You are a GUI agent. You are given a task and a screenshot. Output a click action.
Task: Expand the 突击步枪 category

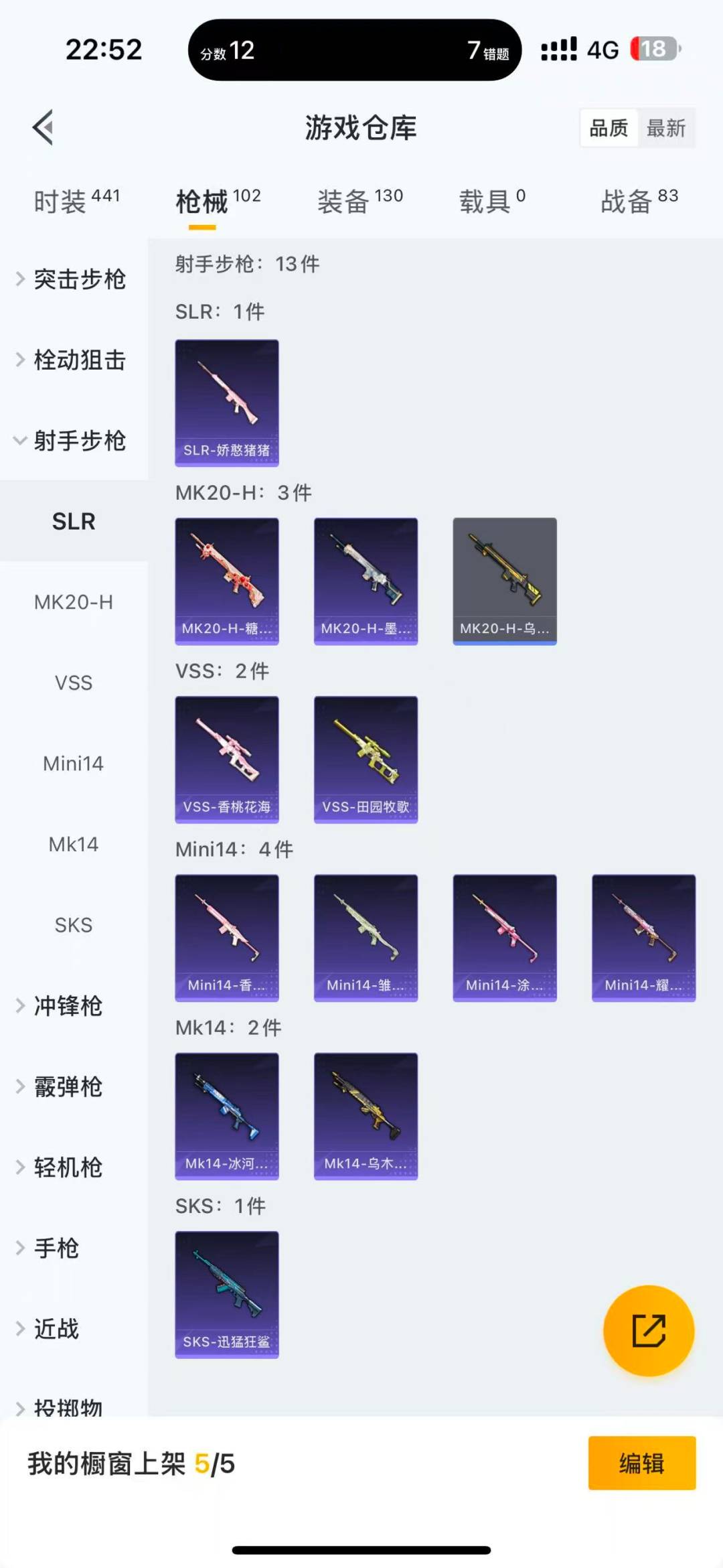[72, 279]
